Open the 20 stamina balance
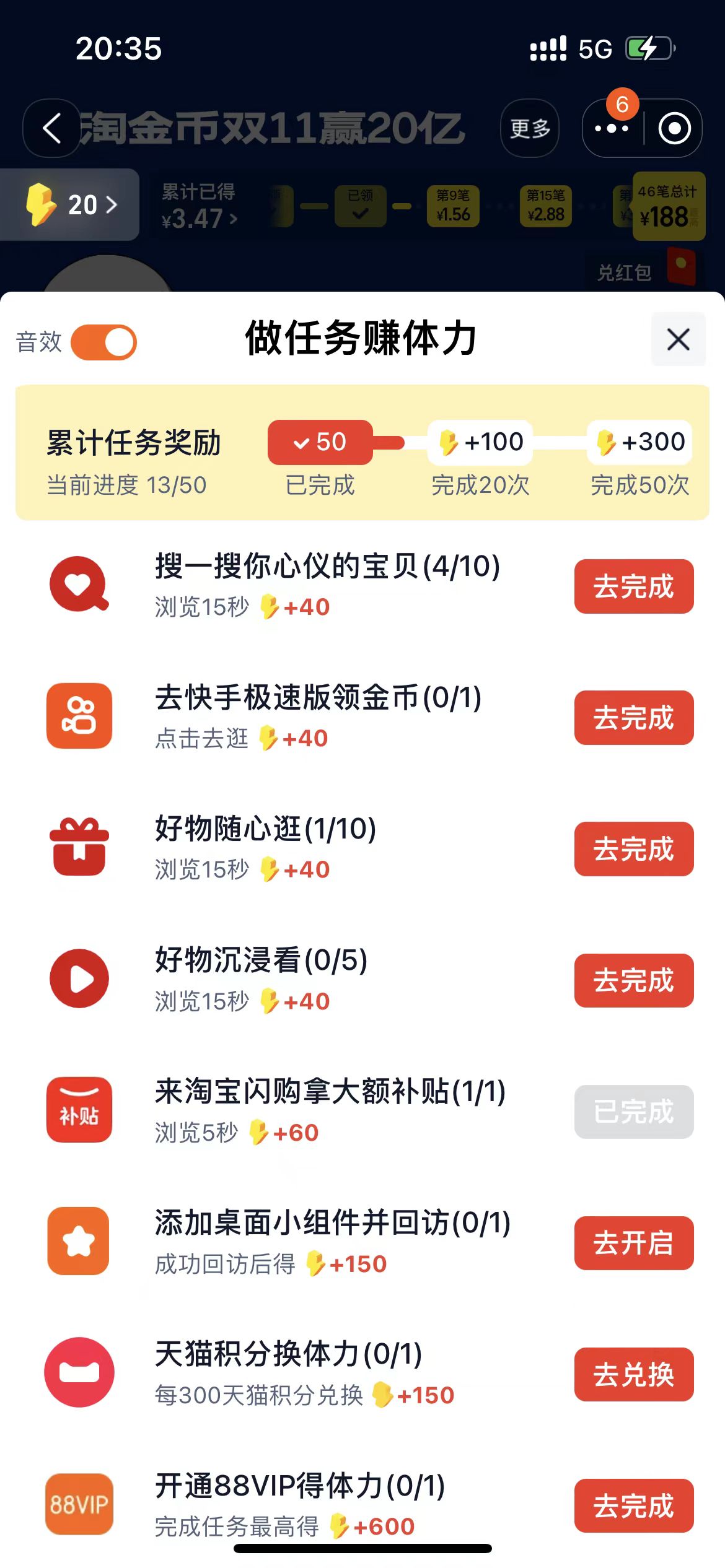 click(70, 204)
